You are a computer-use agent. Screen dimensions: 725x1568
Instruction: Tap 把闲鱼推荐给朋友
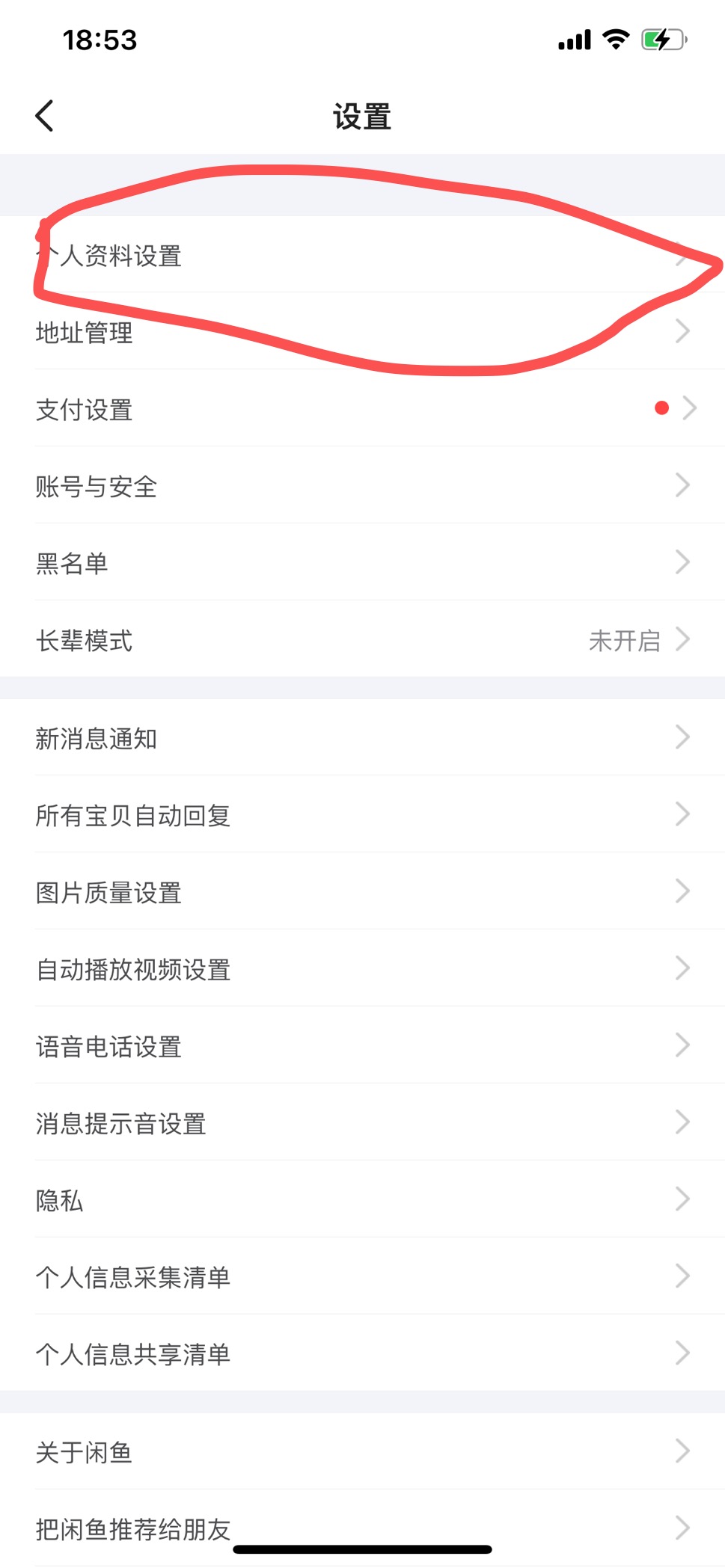tap(362, 1528)
